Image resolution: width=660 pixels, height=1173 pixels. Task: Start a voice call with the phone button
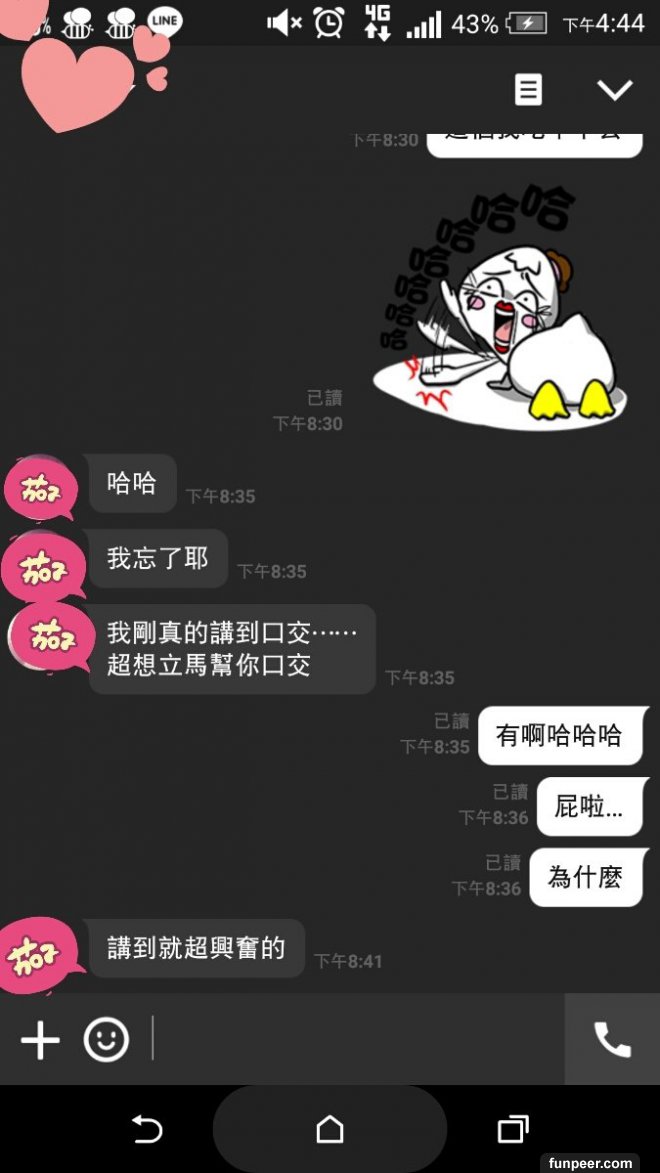612,1040
